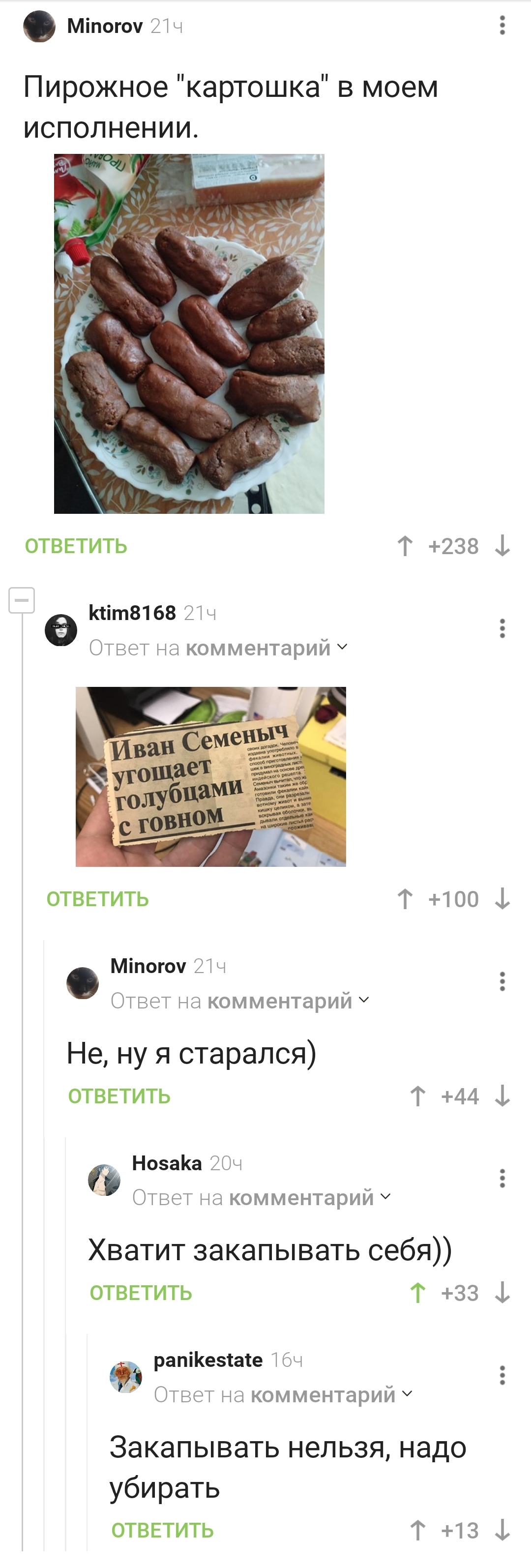Reply to Hosaka's comment
This screenshot has height=1568, width=531.
pyautogui.click(x=141, y=1293)
